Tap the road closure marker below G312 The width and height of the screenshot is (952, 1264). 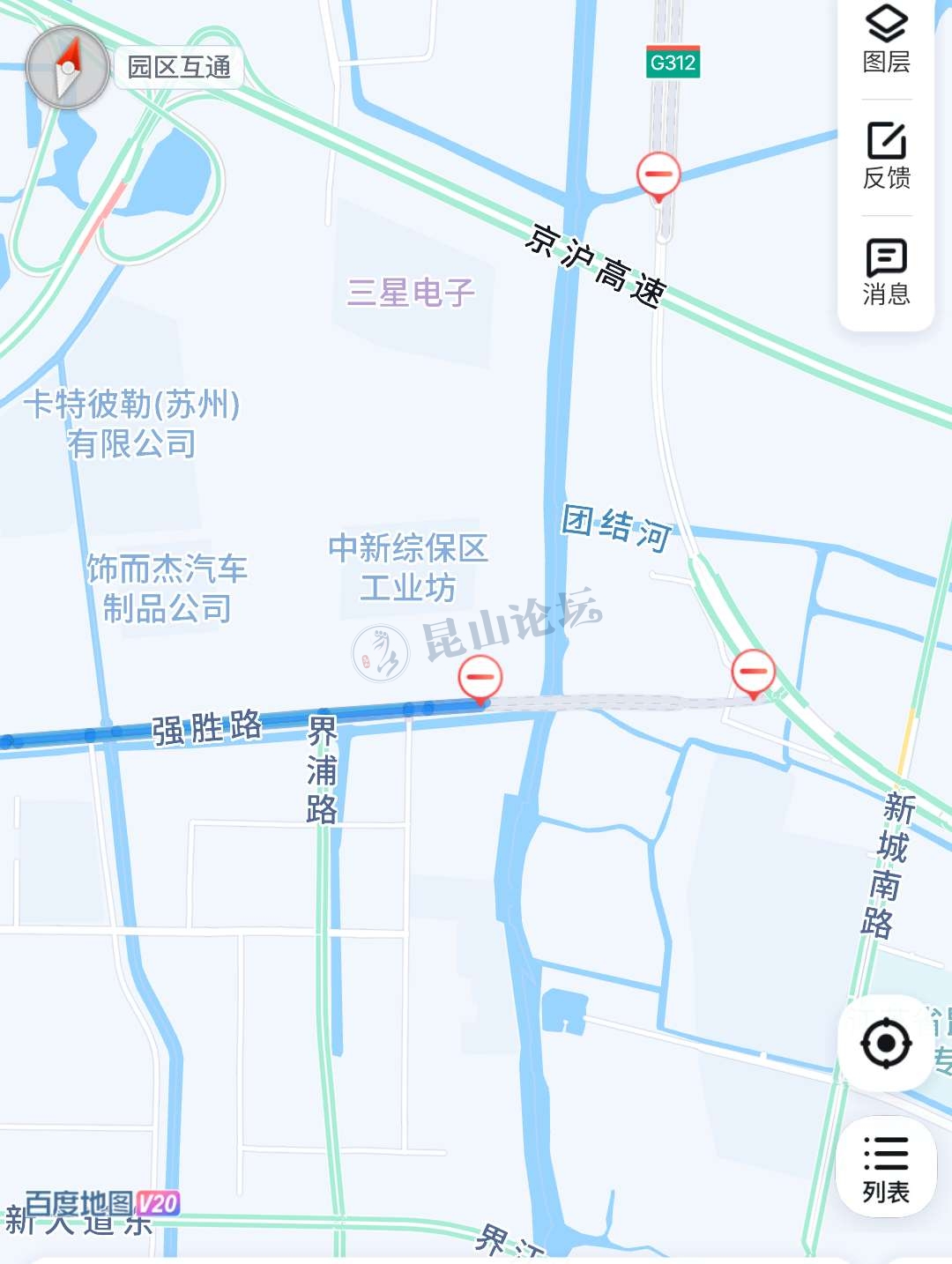[658, 175]
